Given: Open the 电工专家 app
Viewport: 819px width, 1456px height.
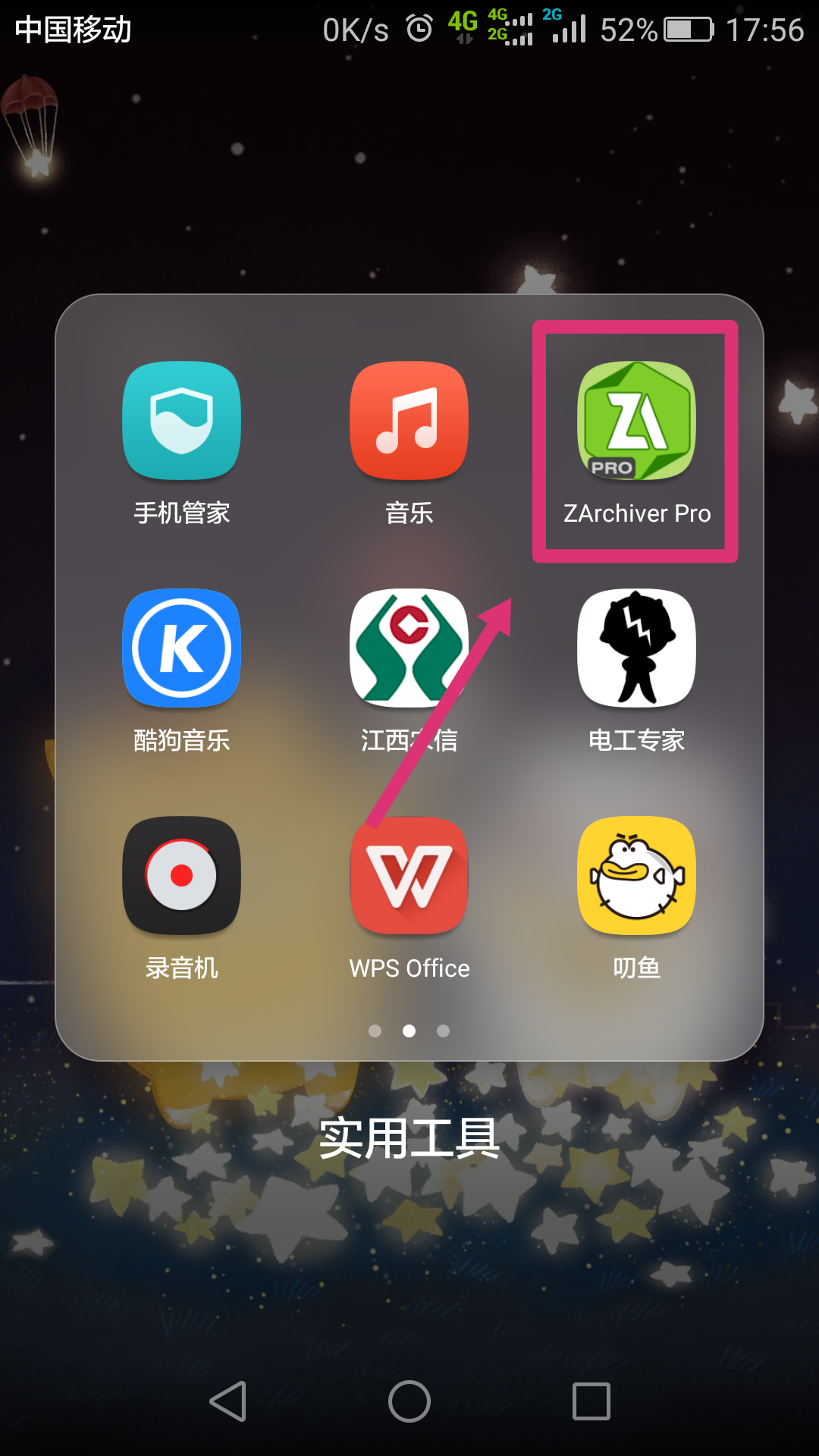Looking at the screenshot, I should point(637,648).
